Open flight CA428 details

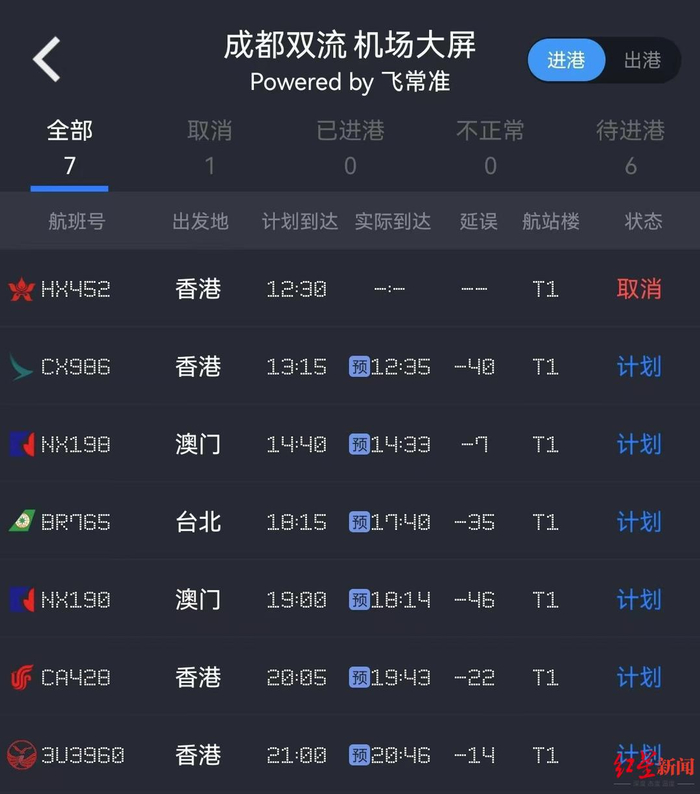tap(350, 678)
